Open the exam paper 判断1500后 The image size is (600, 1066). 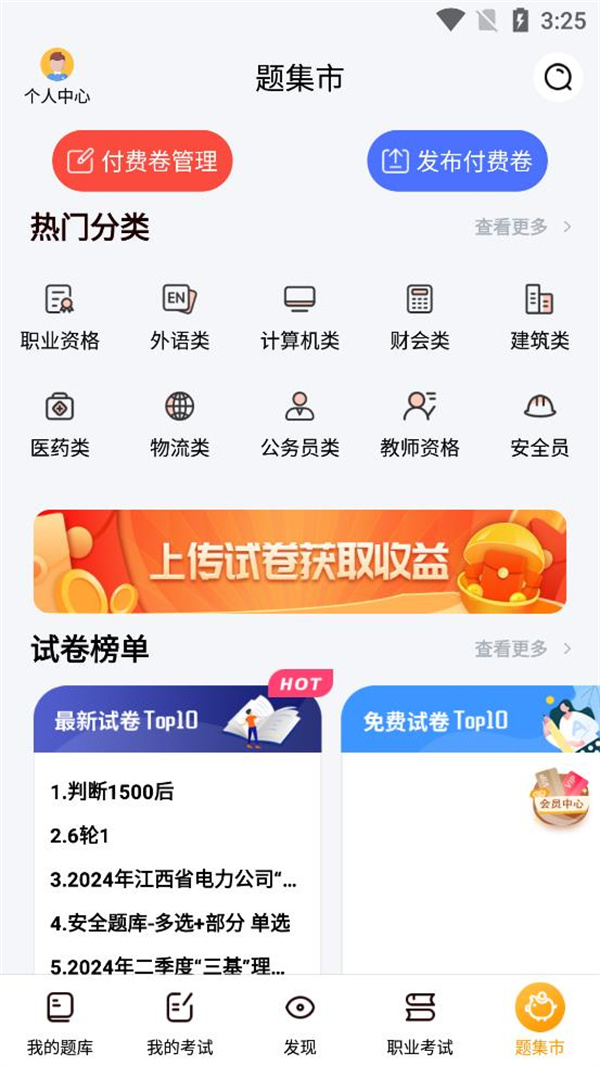point(112,792)
